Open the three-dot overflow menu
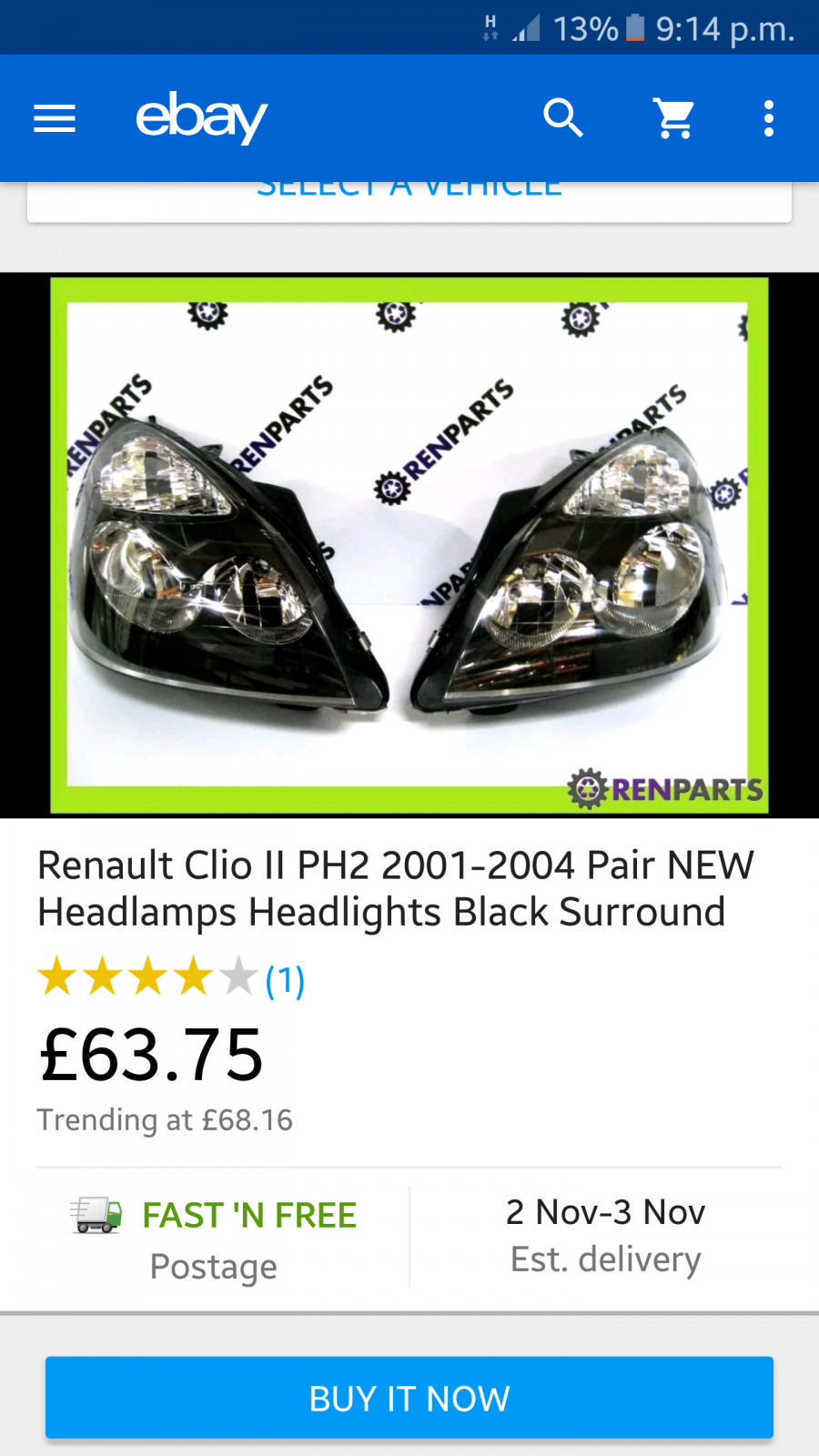The height and width of the screenshot is (1456, 819). pyautogui.click(x=769, y=118)
